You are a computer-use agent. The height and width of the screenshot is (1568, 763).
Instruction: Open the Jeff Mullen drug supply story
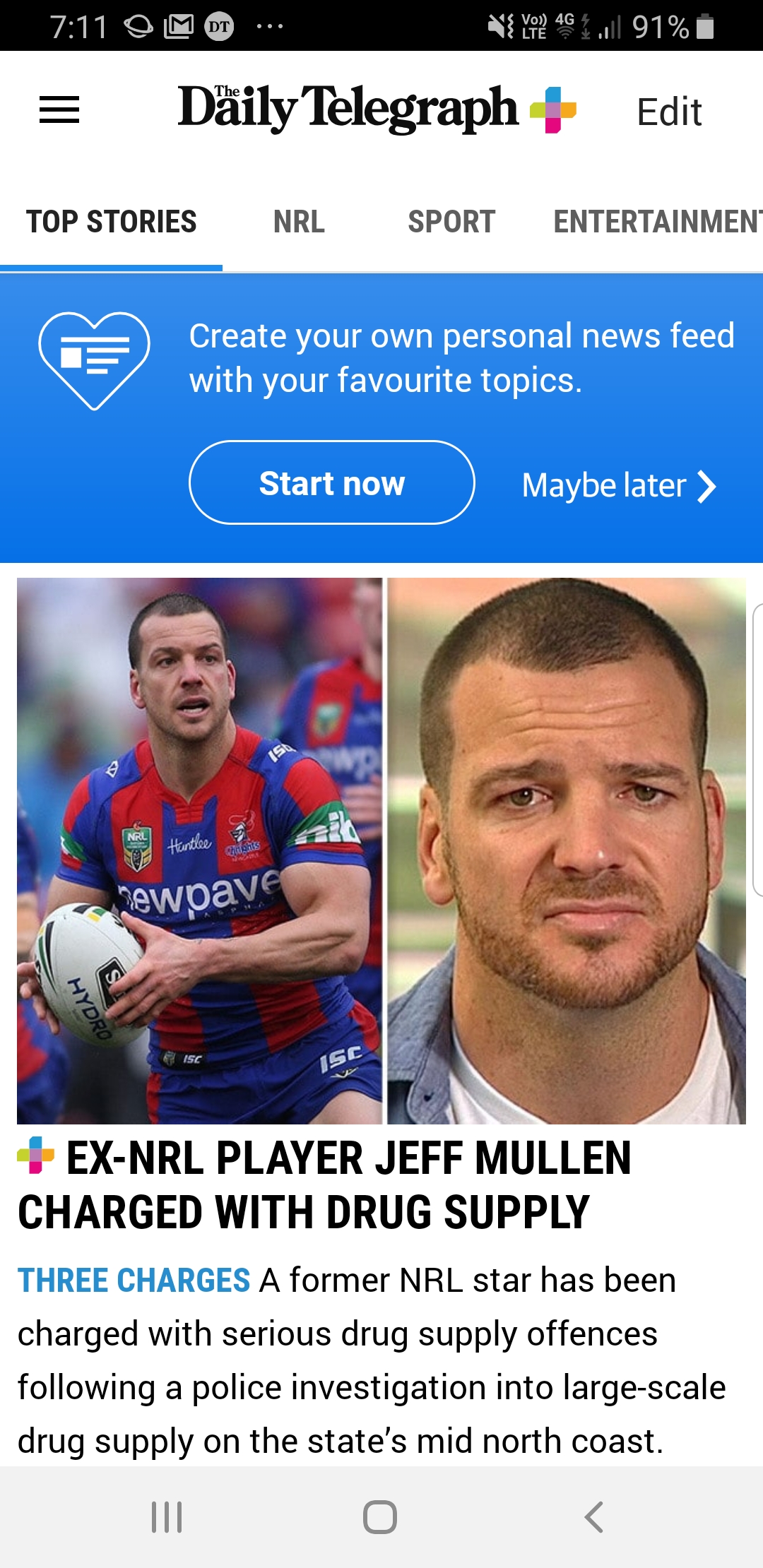click(325, 1185)
